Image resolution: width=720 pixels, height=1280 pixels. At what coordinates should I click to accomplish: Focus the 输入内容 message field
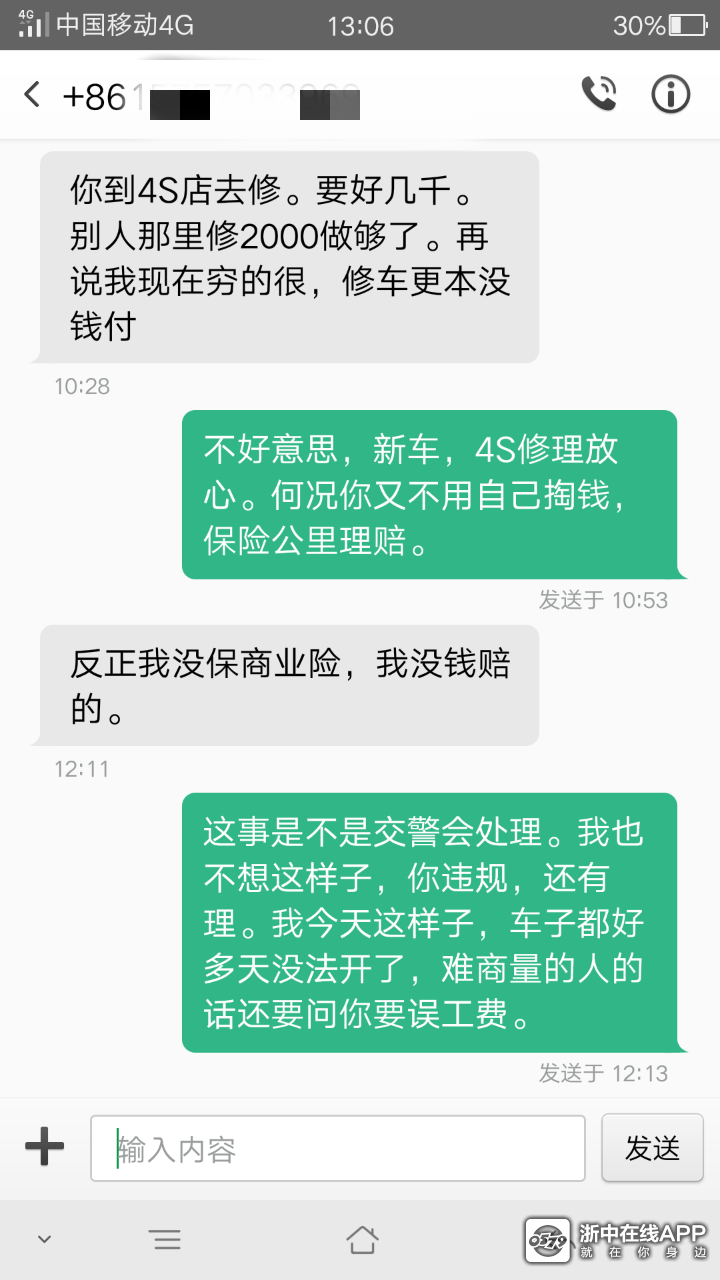tap(338, 1149)
